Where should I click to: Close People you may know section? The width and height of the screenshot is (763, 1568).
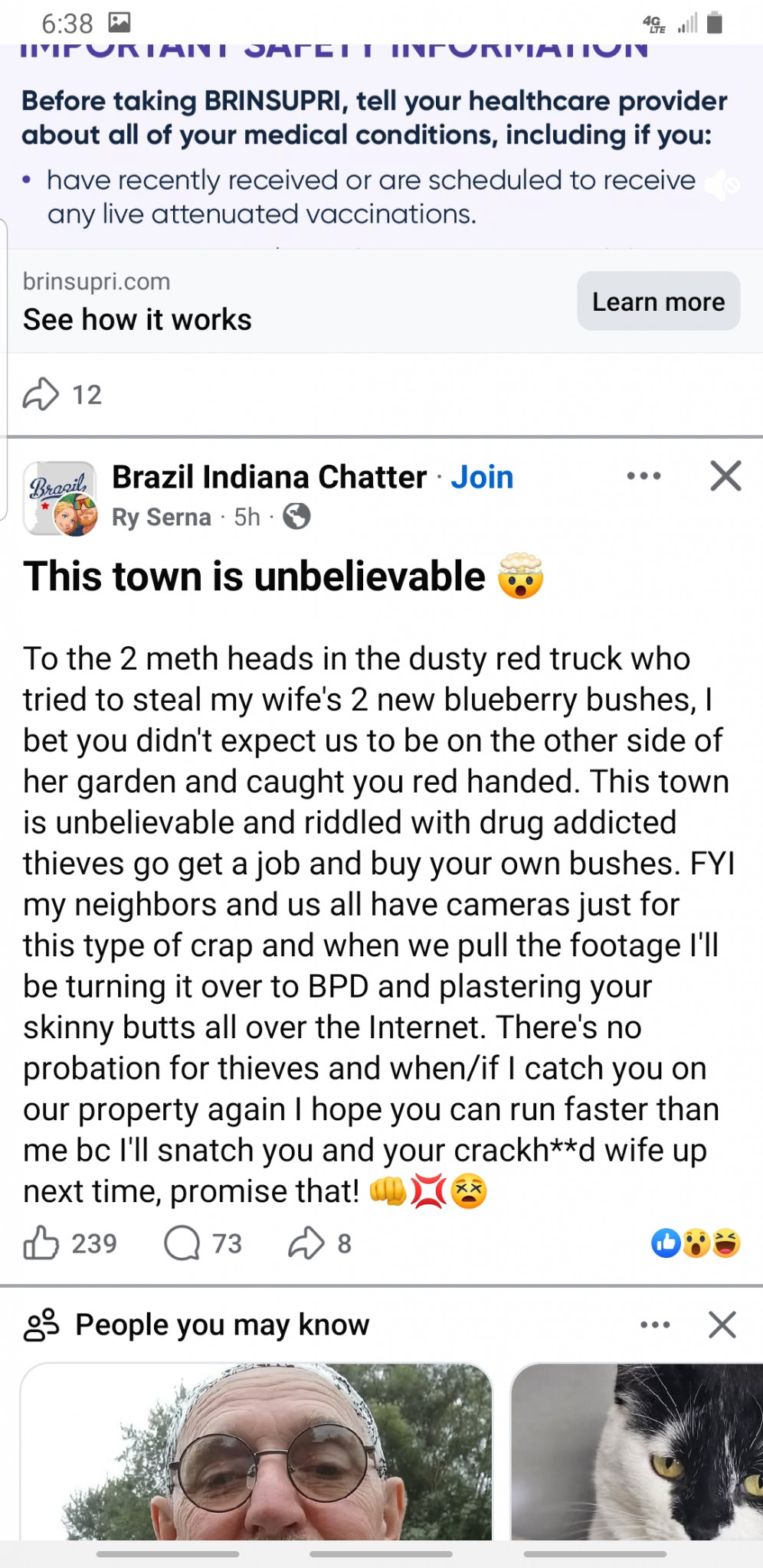[722, 1325]
